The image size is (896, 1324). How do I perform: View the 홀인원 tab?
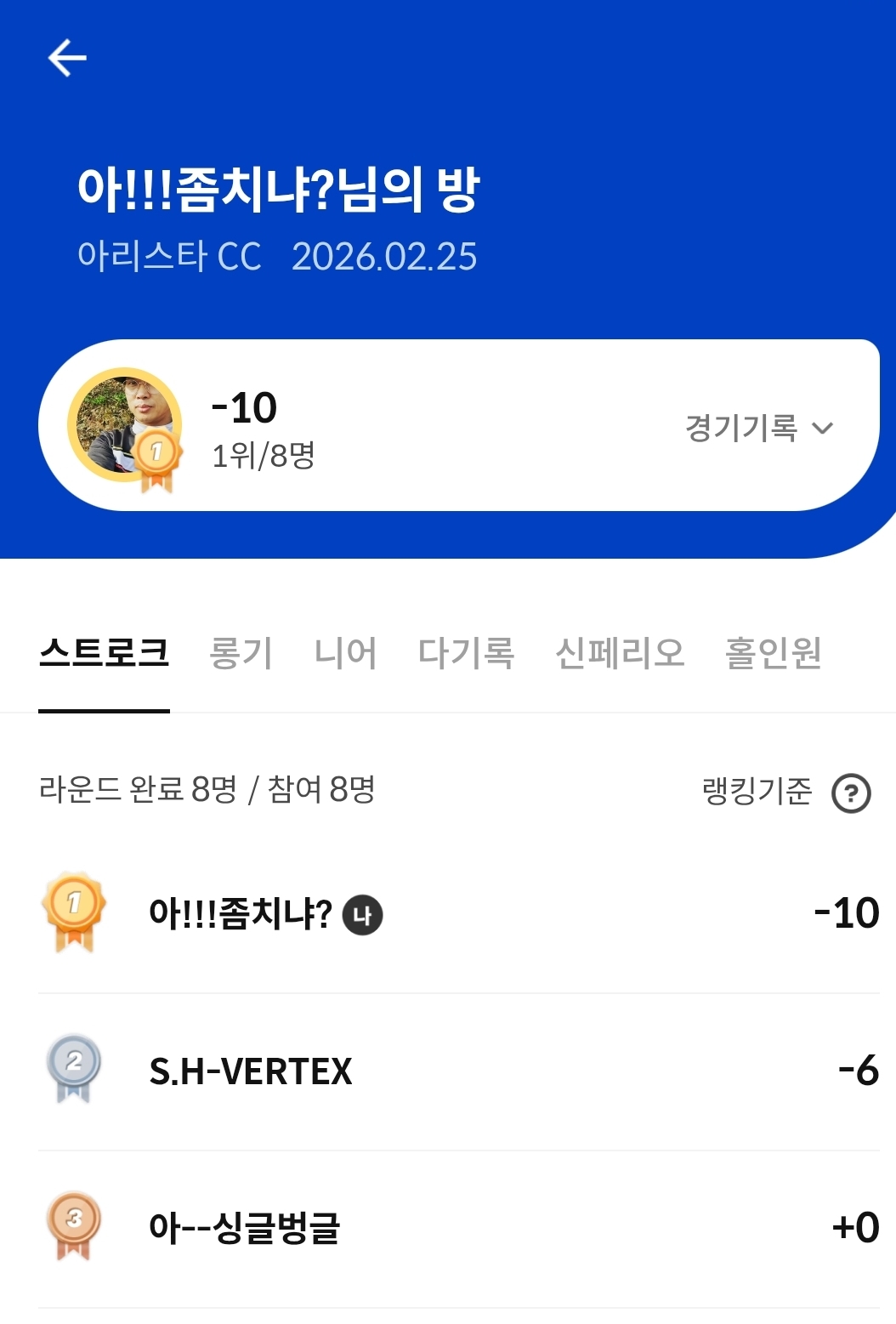click(x=773, y=653)
